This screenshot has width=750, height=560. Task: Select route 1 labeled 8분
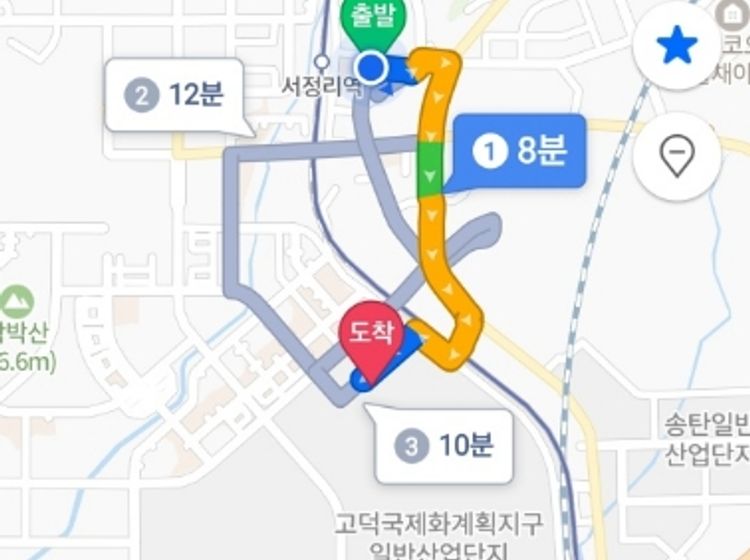519,152
